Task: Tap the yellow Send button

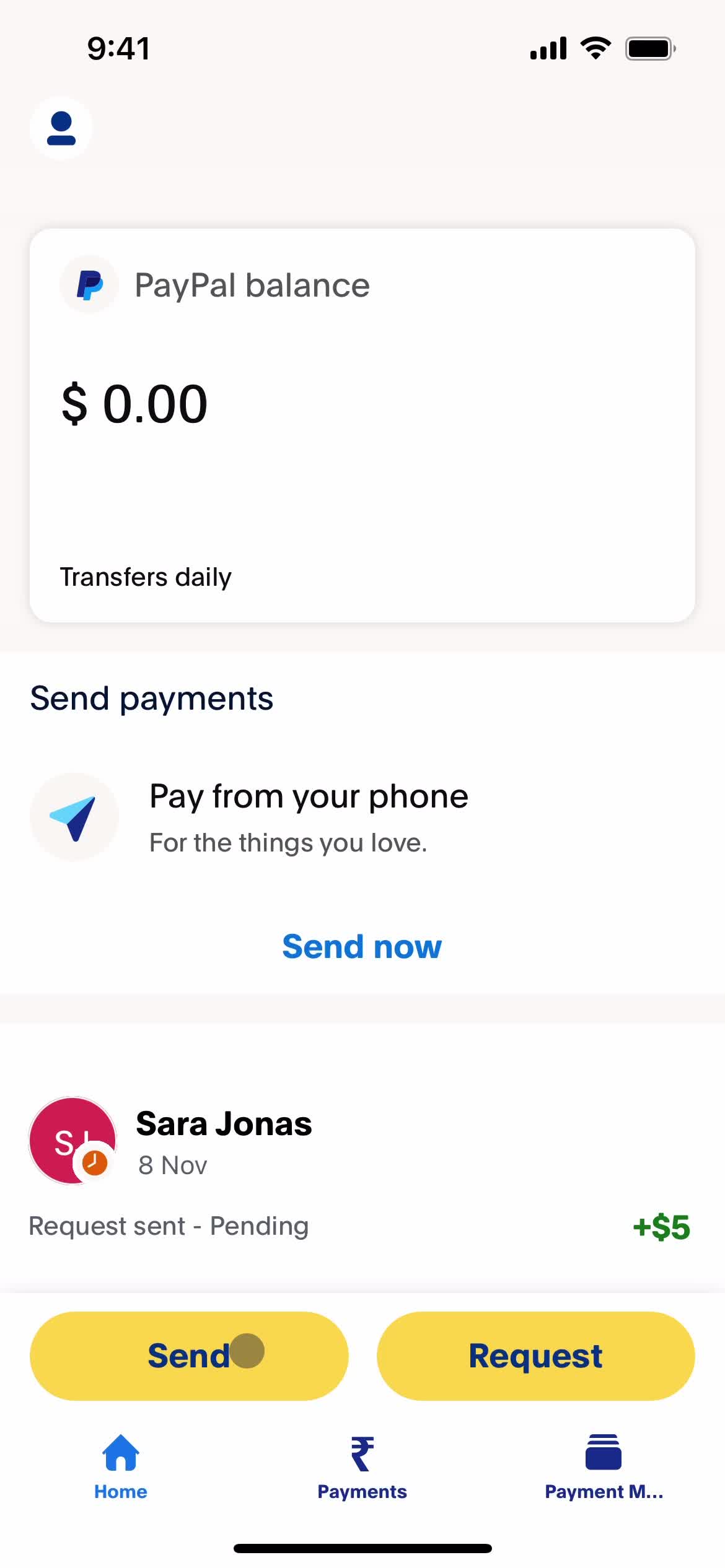Action: [x=188, y=1355]
